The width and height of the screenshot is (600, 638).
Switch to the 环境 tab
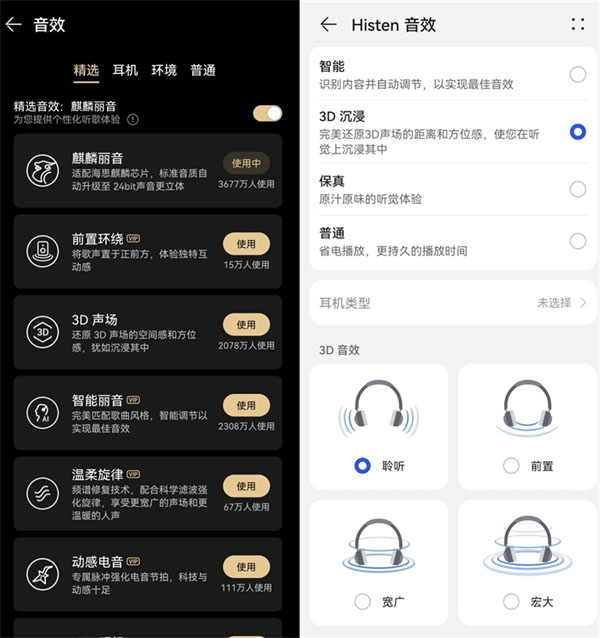pos(164,70)
